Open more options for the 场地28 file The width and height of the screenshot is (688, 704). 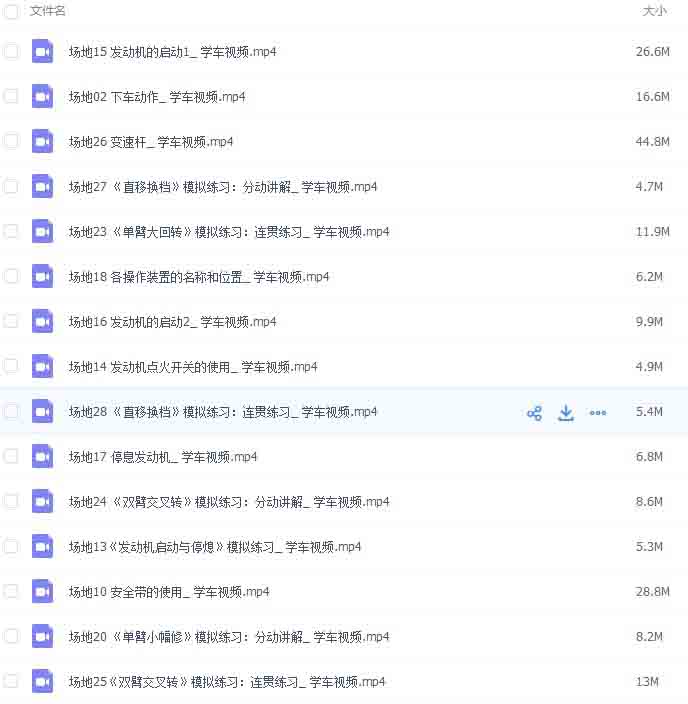598,413
